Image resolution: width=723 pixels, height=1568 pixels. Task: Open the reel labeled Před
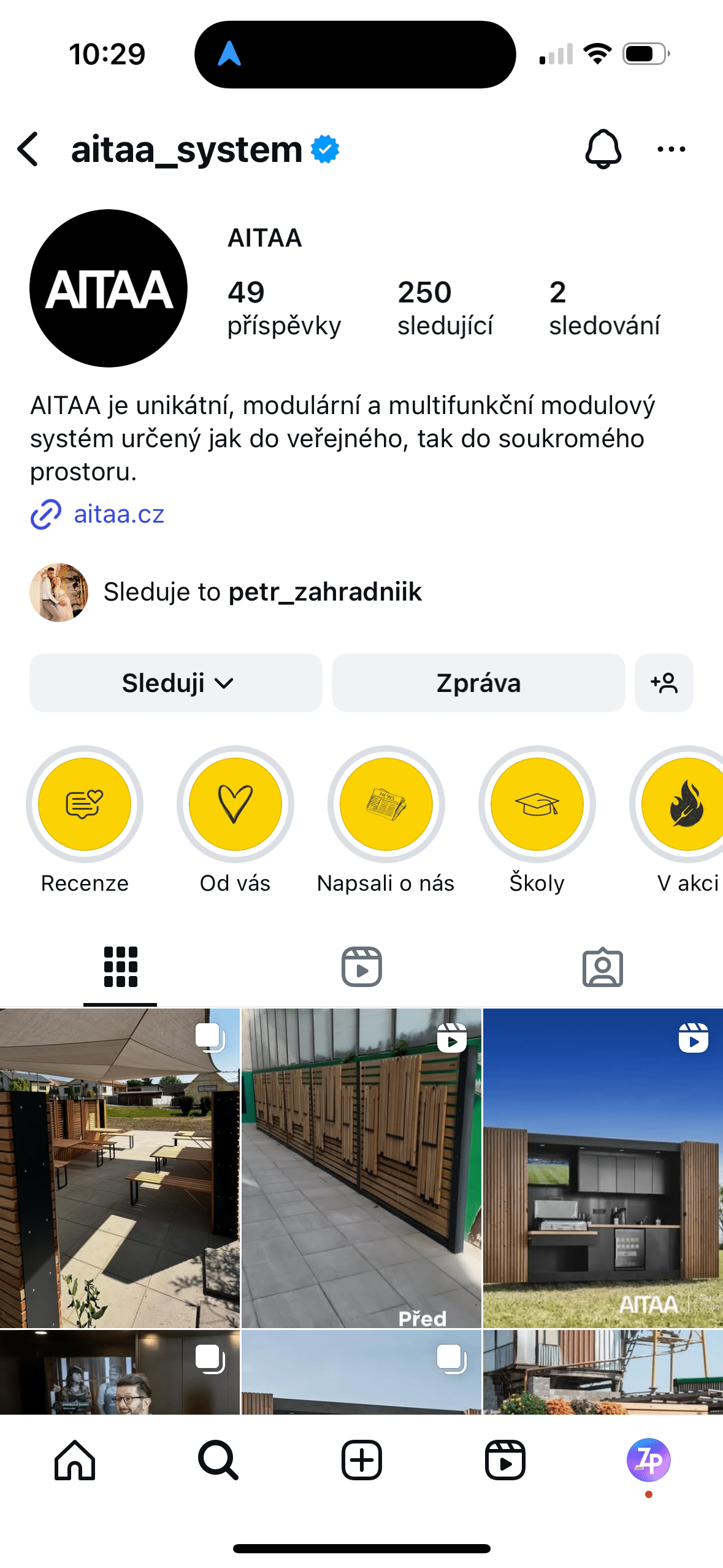pos(362,1169)
